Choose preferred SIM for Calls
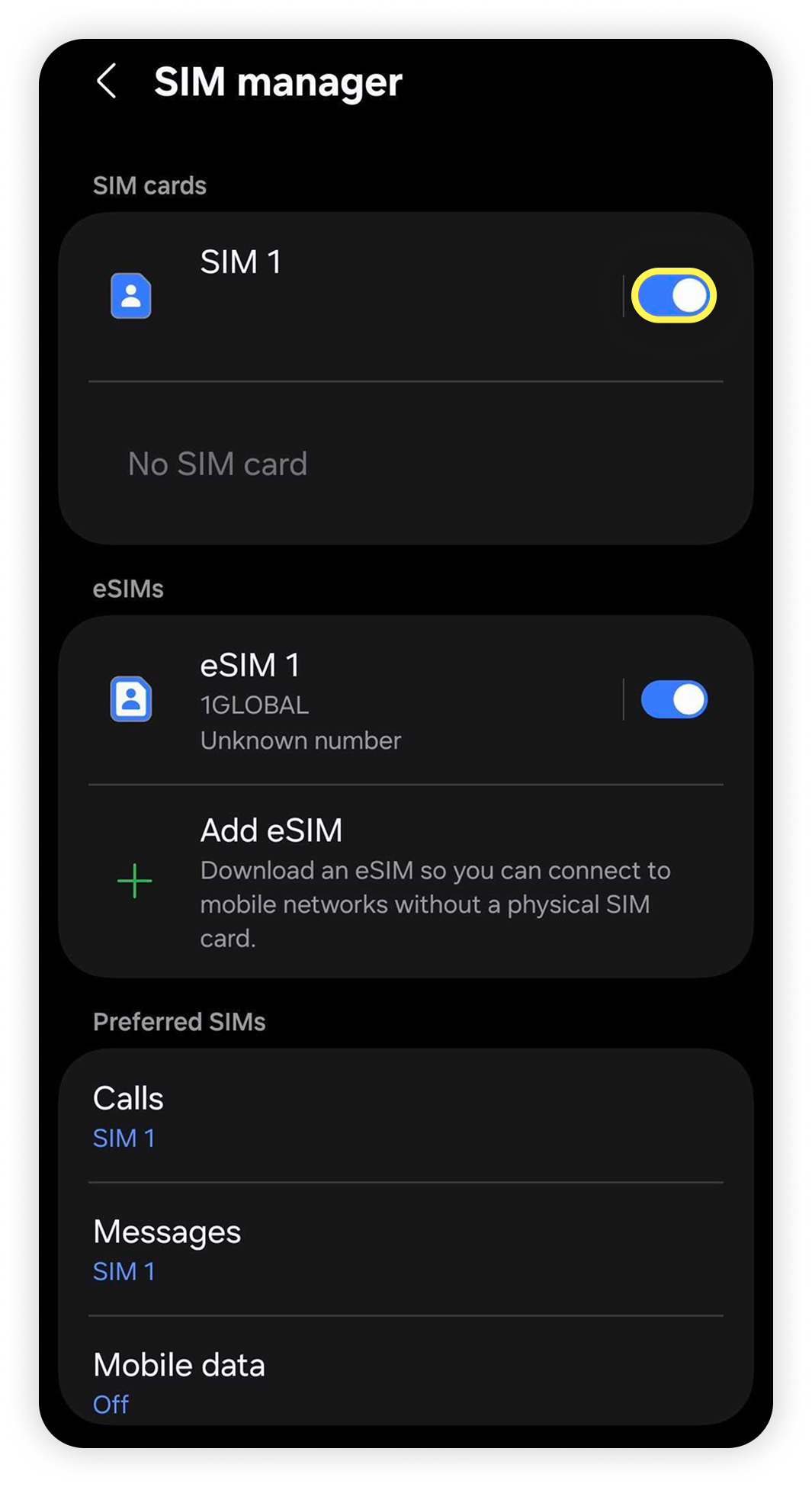 point(406,1116)
